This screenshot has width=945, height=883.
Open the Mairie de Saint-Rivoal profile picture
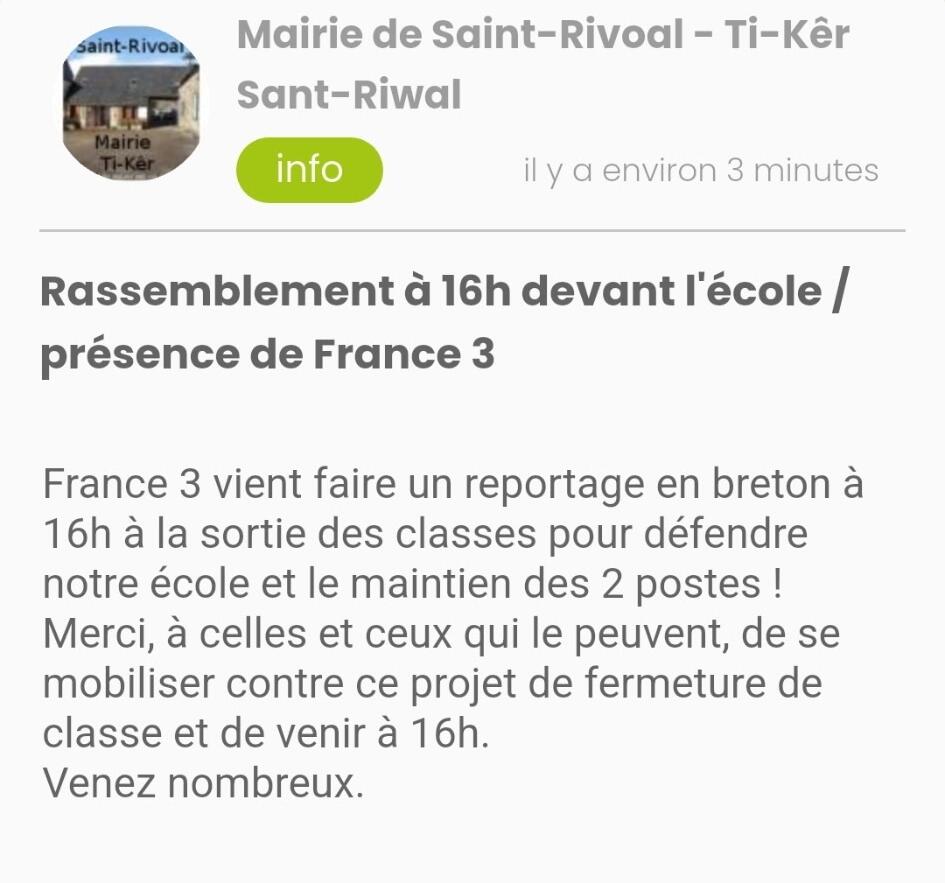pos(130,104)
